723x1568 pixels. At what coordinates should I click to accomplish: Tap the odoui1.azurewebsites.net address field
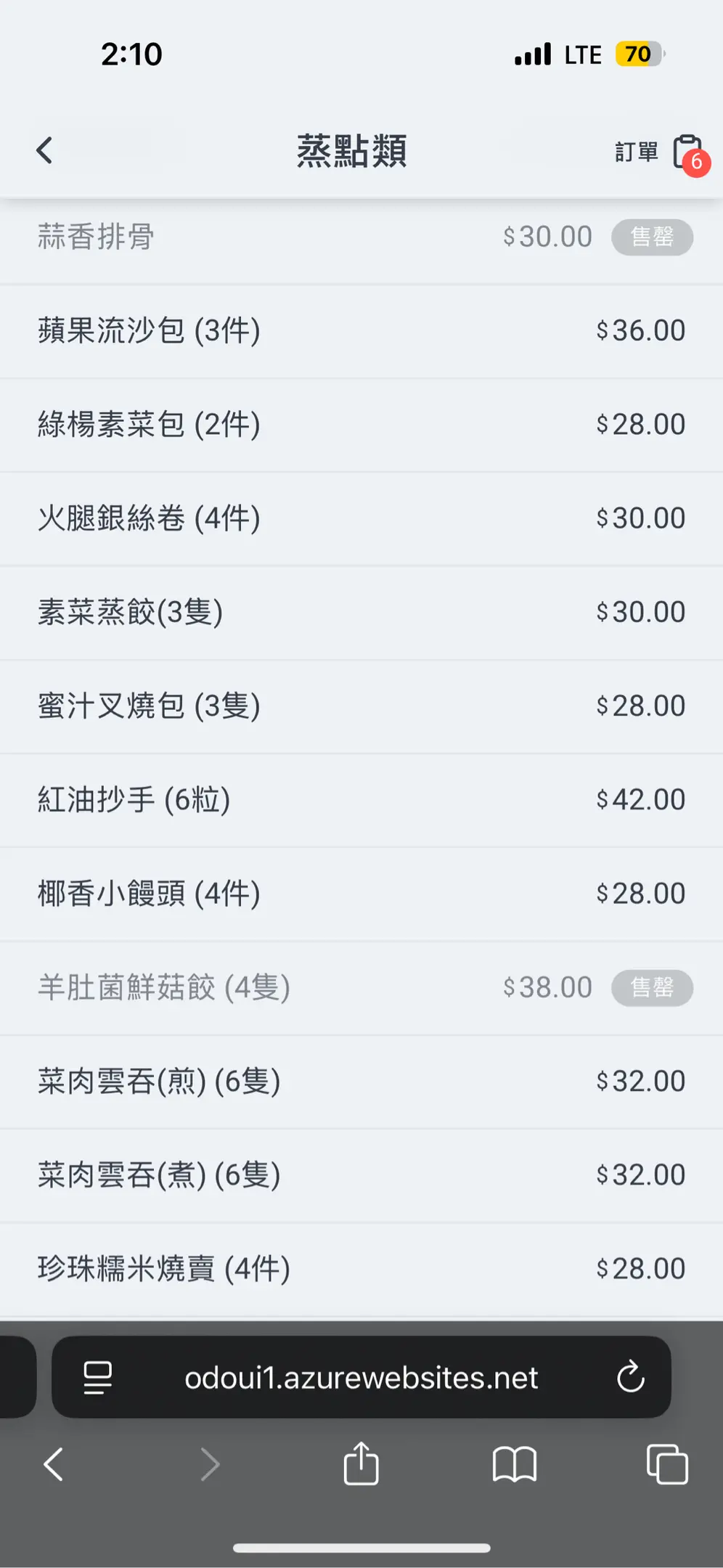click(x=361, y=1377)
